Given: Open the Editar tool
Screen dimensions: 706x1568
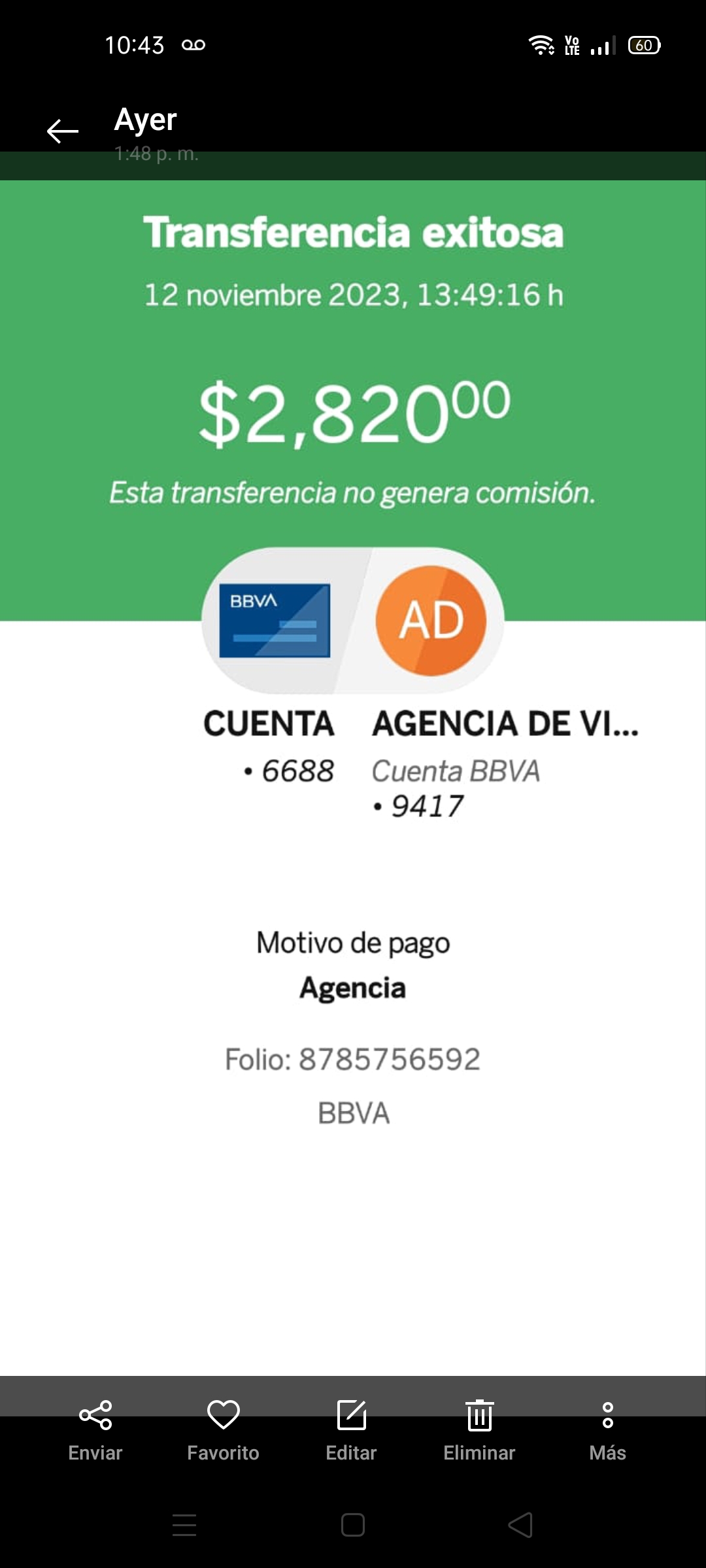Looking at the screenshot, I should tap(352, 1431).
